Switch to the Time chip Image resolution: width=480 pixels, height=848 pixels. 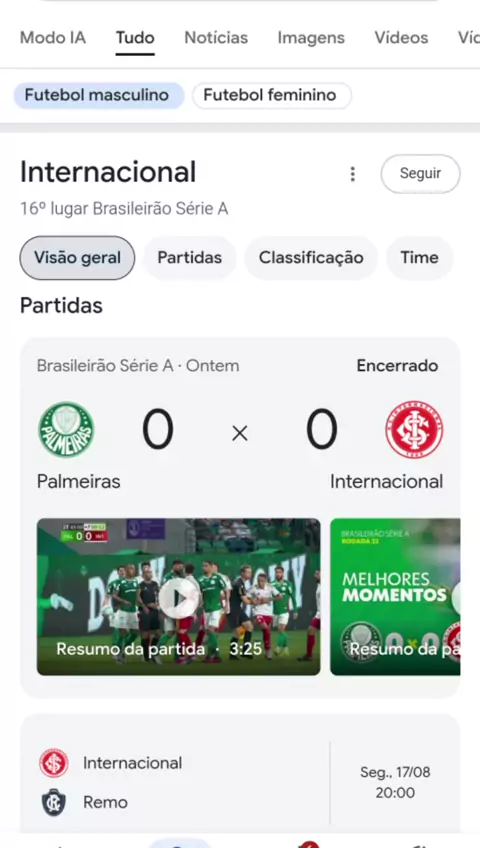pyautogui.click(x=419, y=258)
